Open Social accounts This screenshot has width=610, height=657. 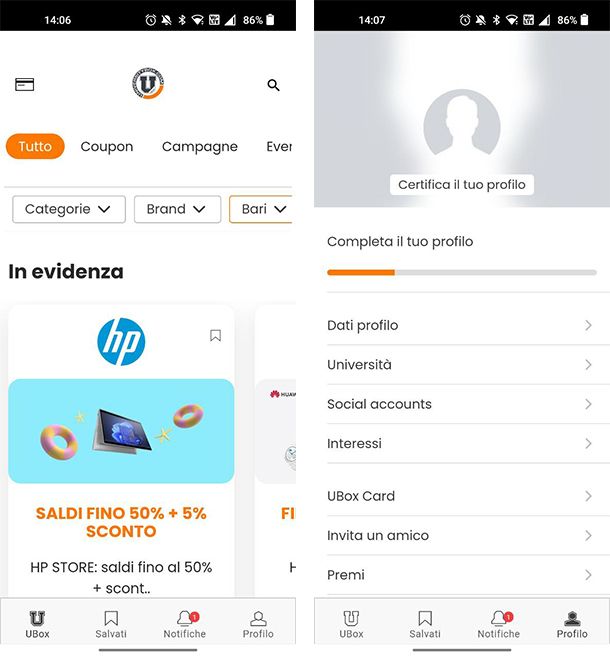461,404
